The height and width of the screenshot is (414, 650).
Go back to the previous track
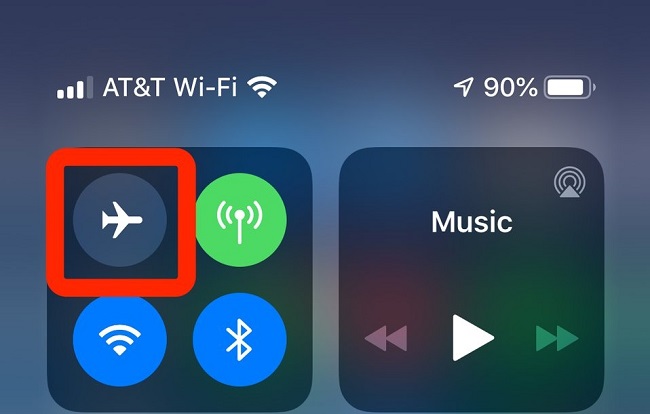pyautogui.click(x=387, y=338)
